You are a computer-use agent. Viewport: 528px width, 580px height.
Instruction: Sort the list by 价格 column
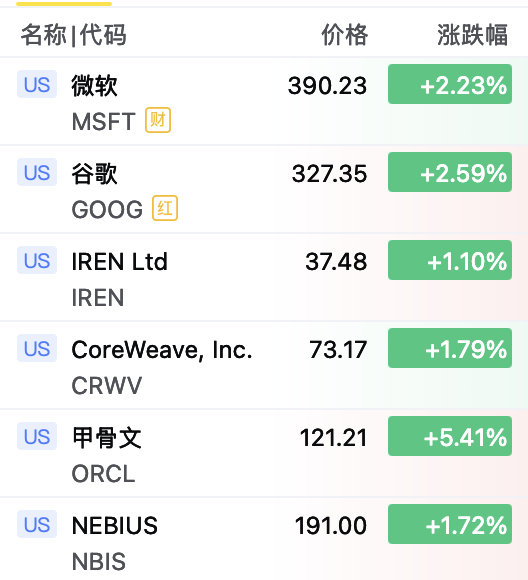tap(344, 35)
